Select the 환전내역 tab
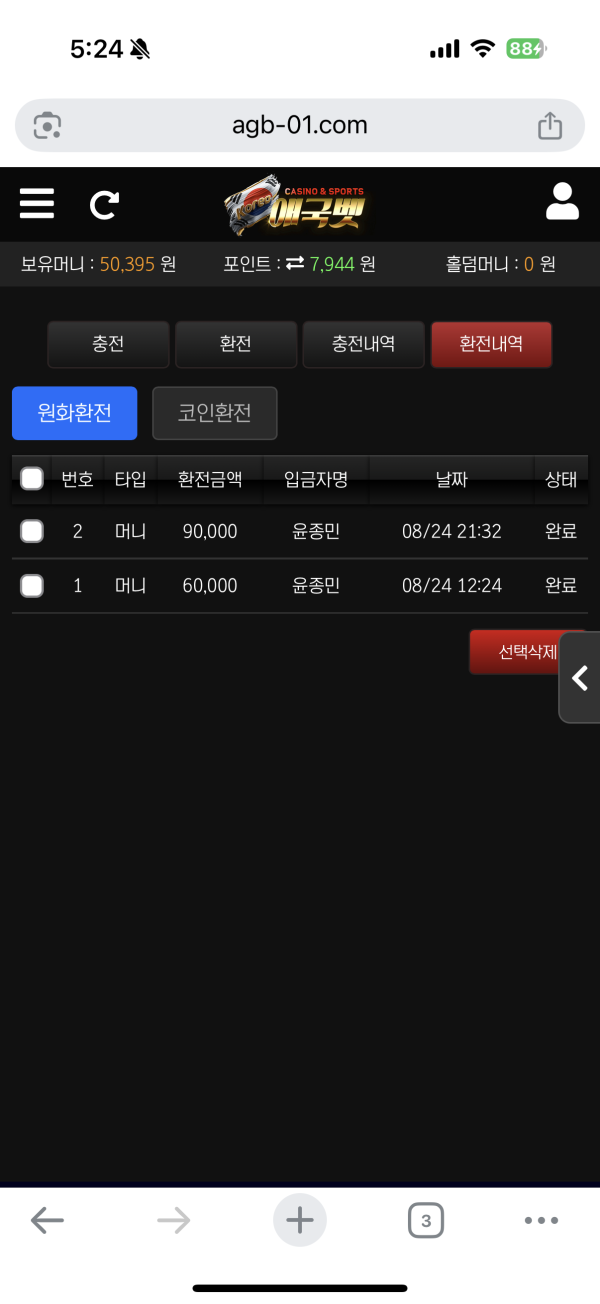Screen dimensions: 600x1304 [491, 344]
